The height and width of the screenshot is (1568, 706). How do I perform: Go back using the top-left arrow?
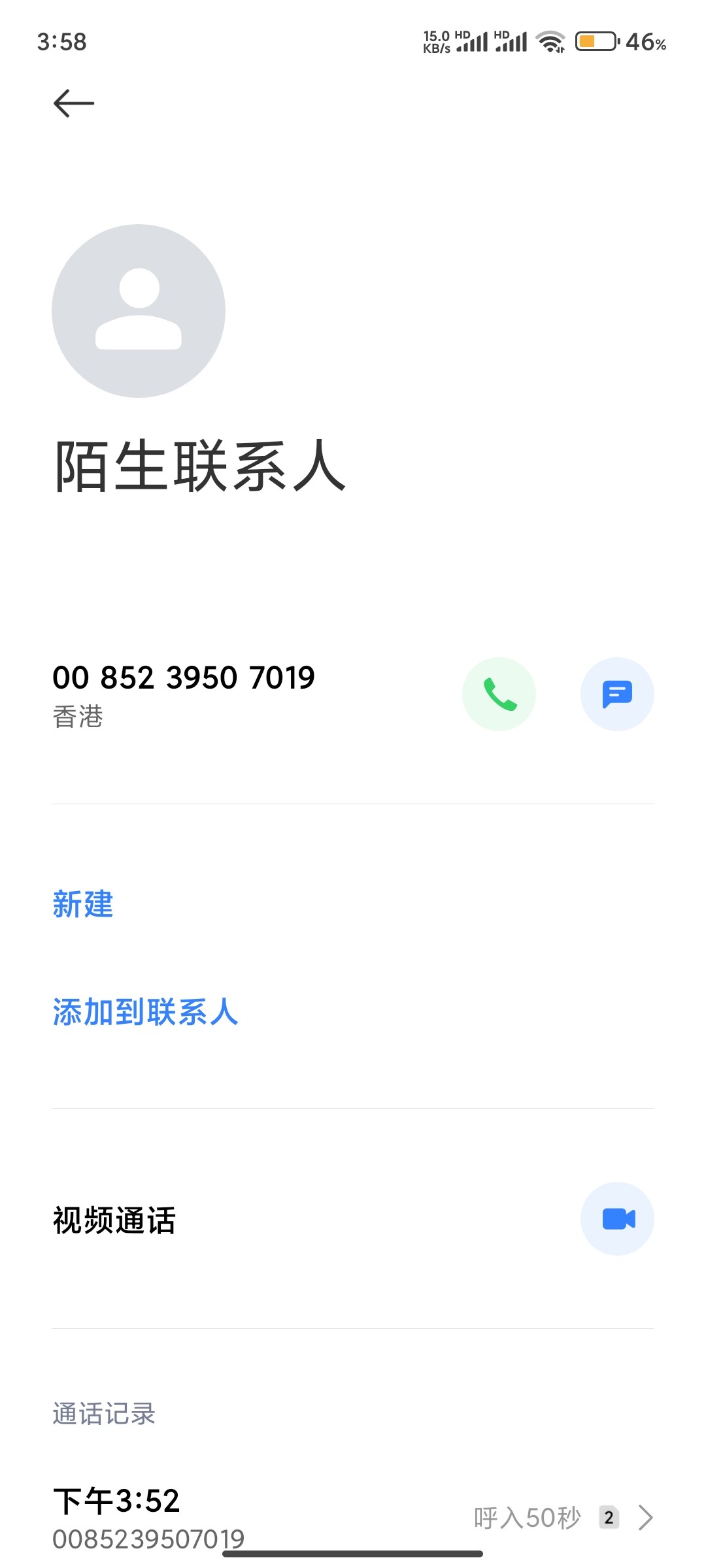pyautogui.click(x=74, y=103)
